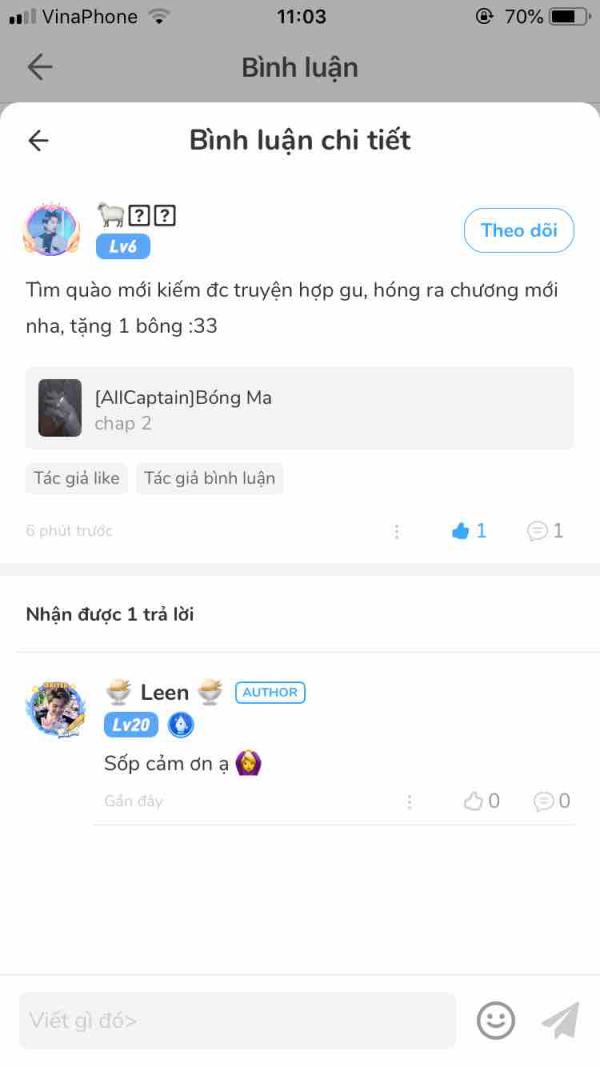Go back from Bình luận chi tiết

pyautogui.click(x=38, y=141)
